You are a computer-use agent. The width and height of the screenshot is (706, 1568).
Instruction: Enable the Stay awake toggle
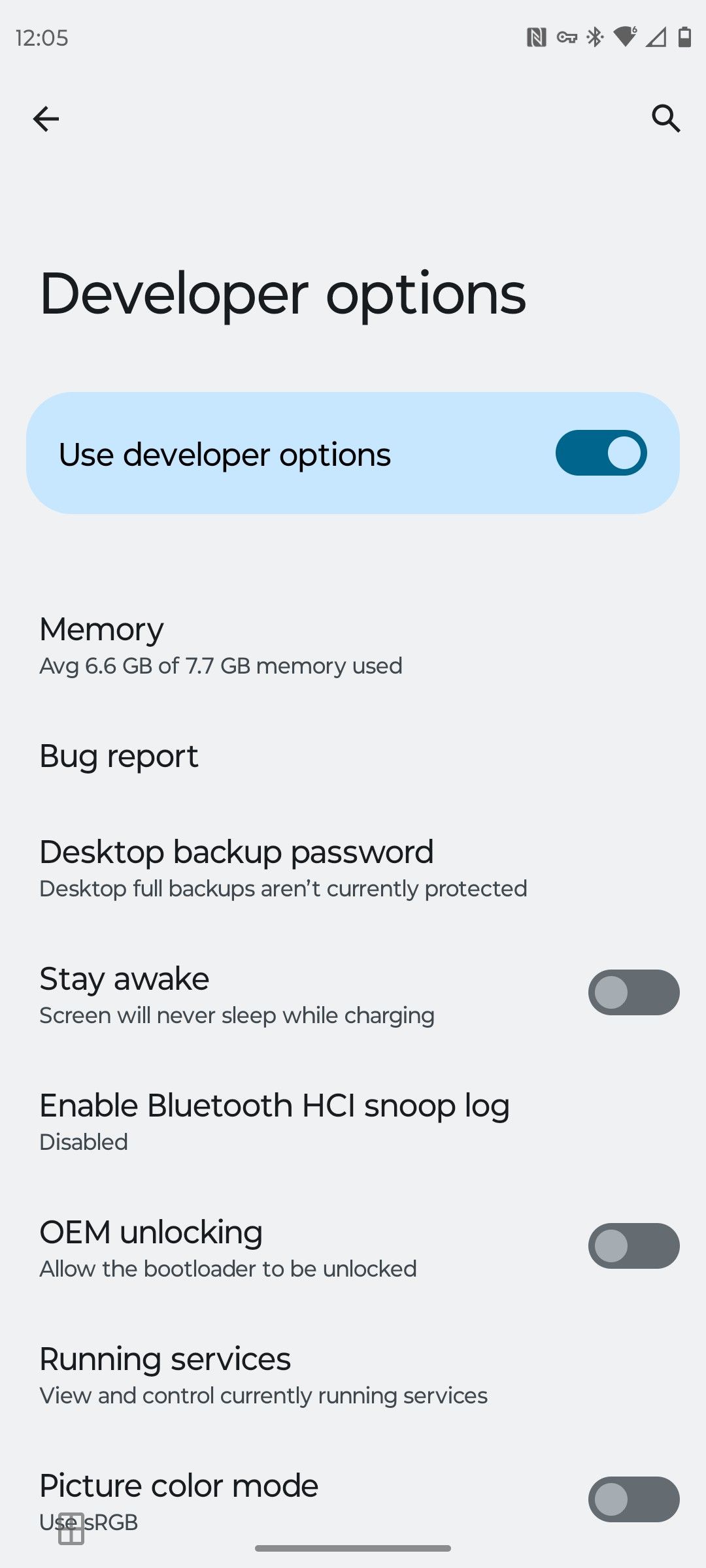(x=633, y=992)
